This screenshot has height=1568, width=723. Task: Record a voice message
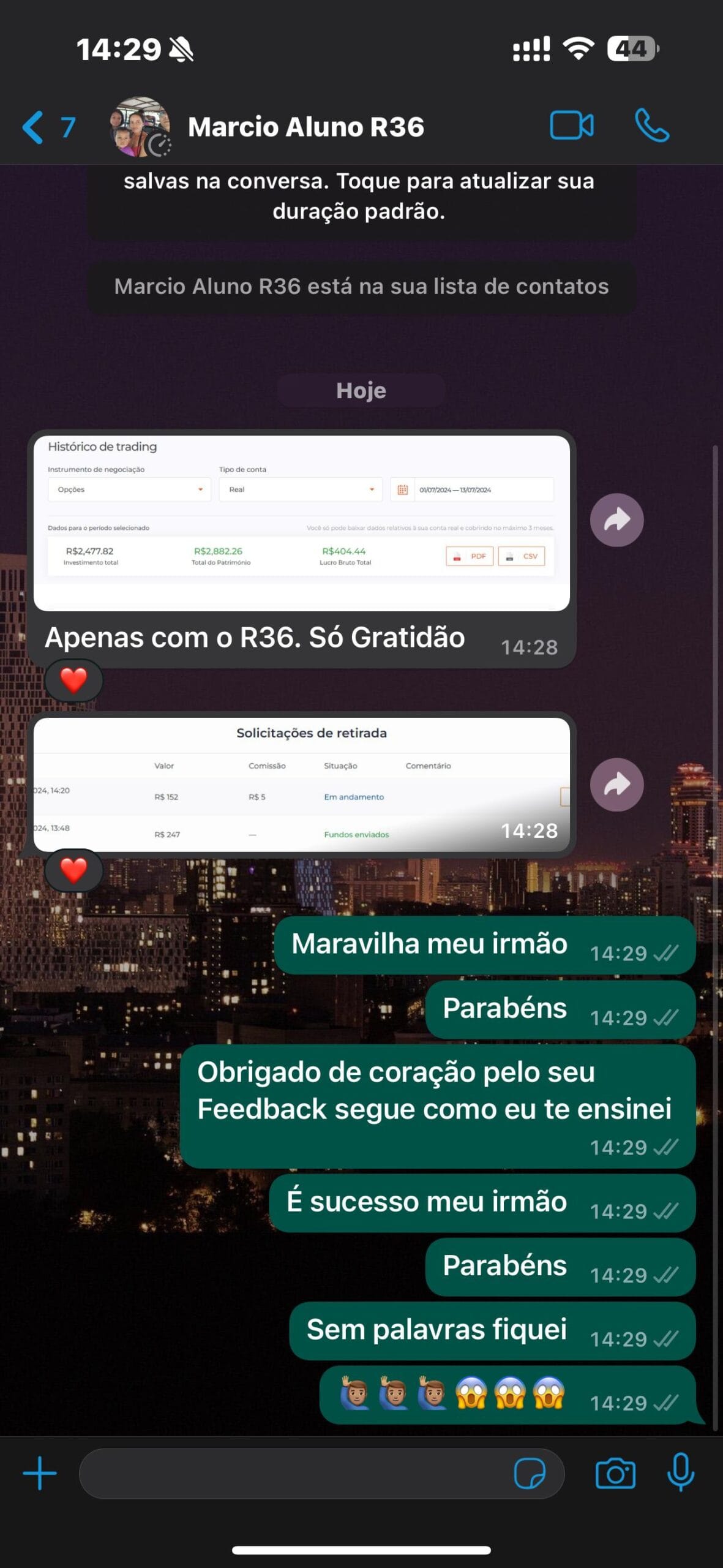click(680, 1472)
